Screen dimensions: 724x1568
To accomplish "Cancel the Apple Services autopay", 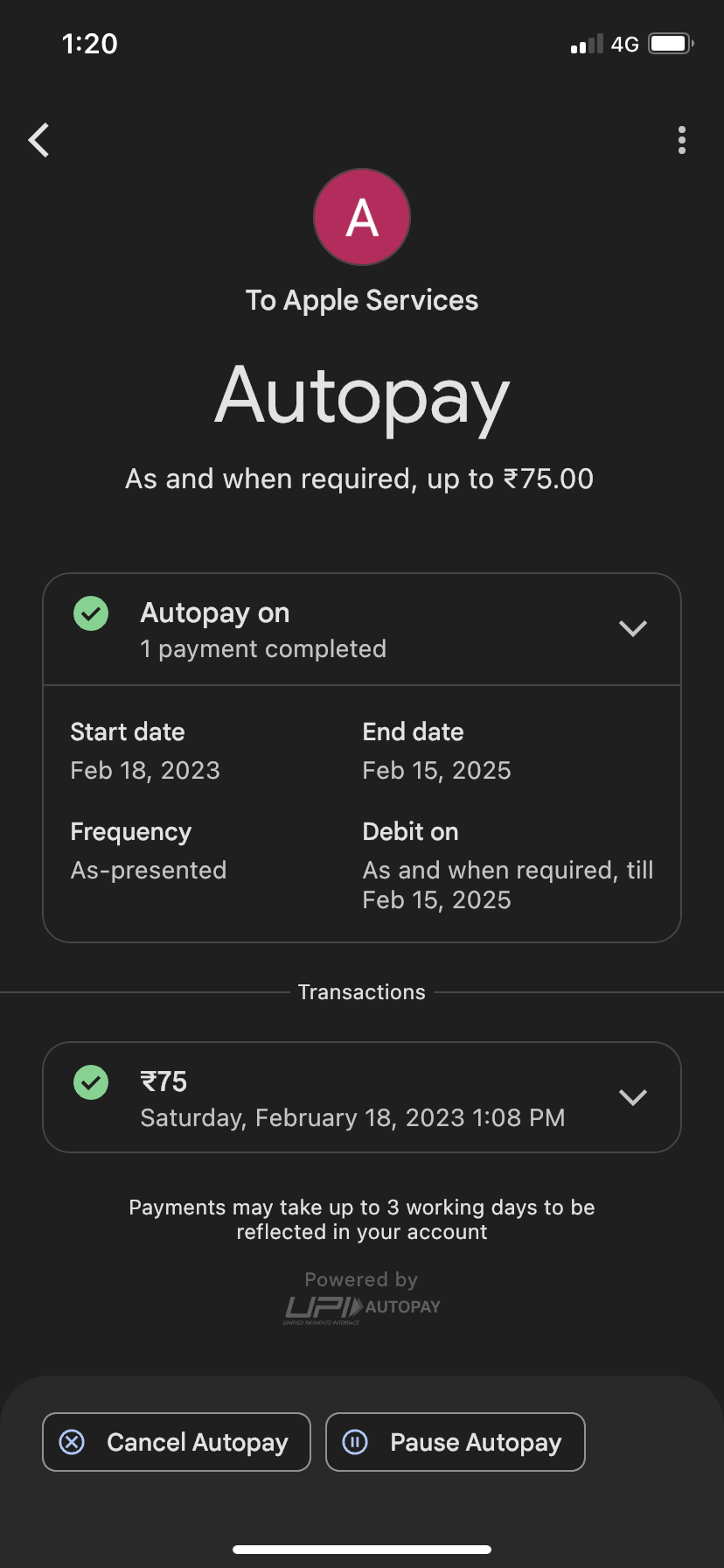I will [x=177, y=1442].
